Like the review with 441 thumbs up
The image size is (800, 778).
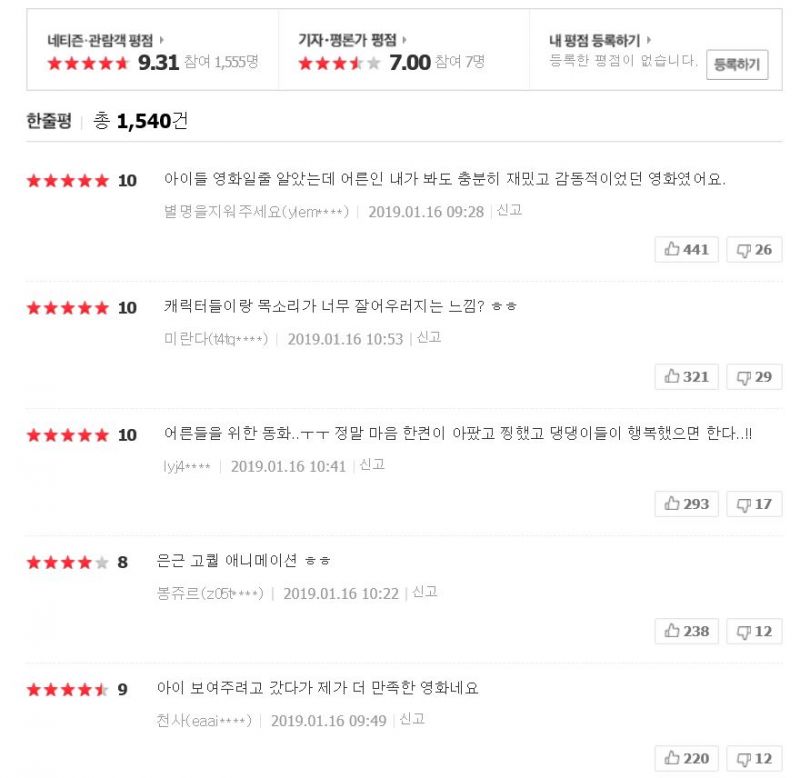coord(686,249)
